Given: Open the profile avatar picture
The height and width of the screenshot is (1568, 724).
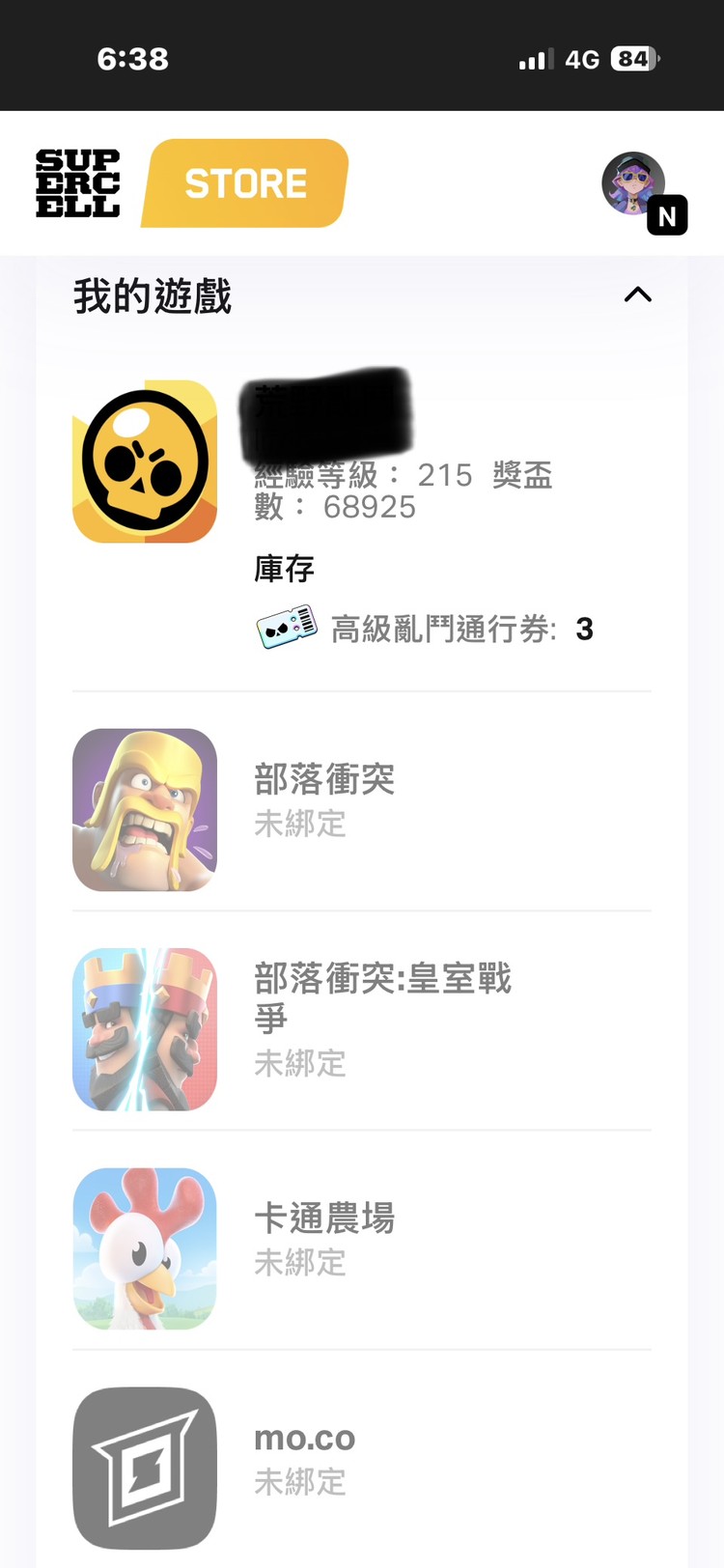Looking at the screenshot, I should point(632,183).
